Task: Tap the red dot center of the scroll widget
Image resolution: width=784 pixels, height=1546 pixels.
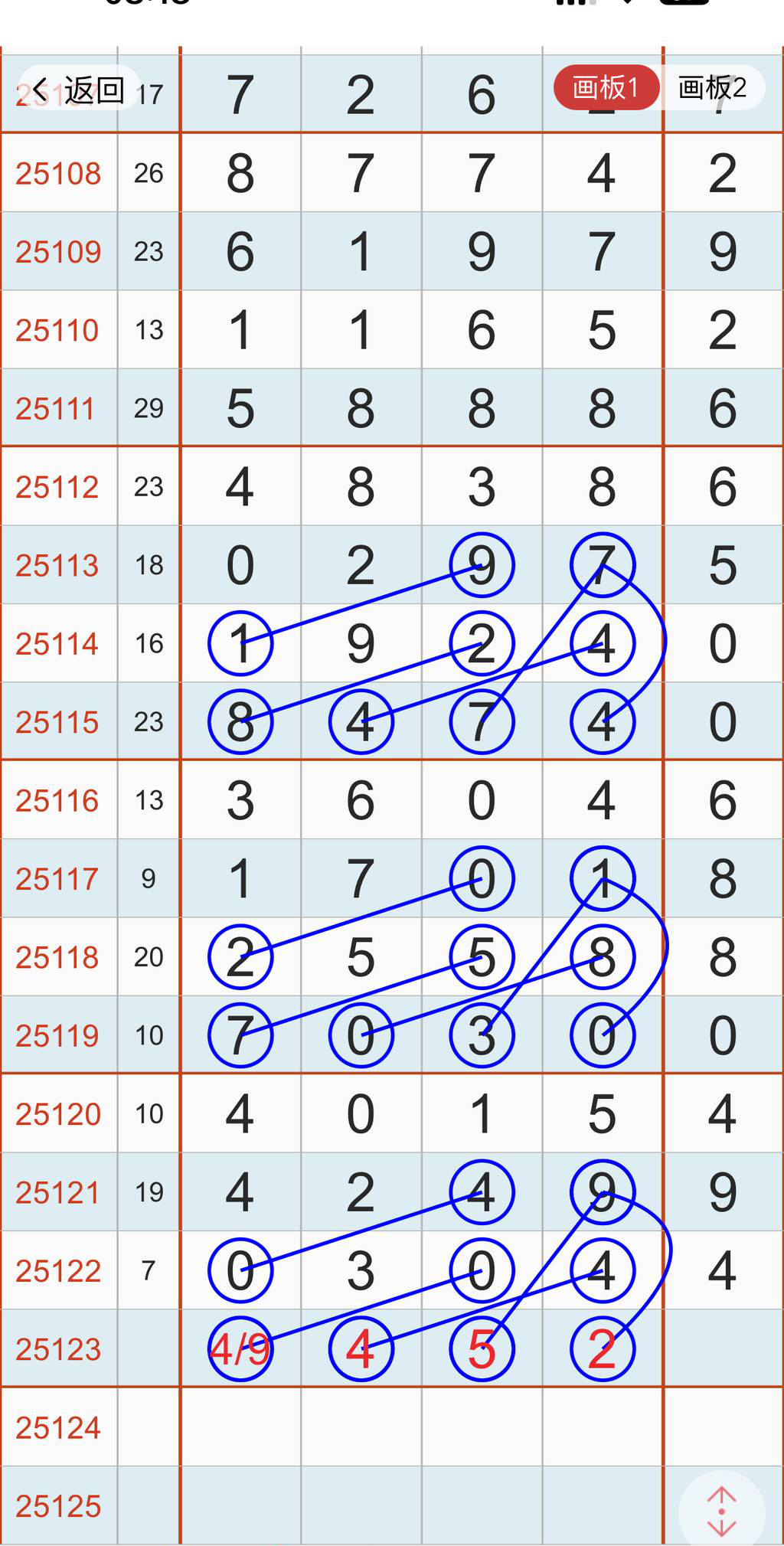Action: pyautogui.click(x=721, y=1511)
